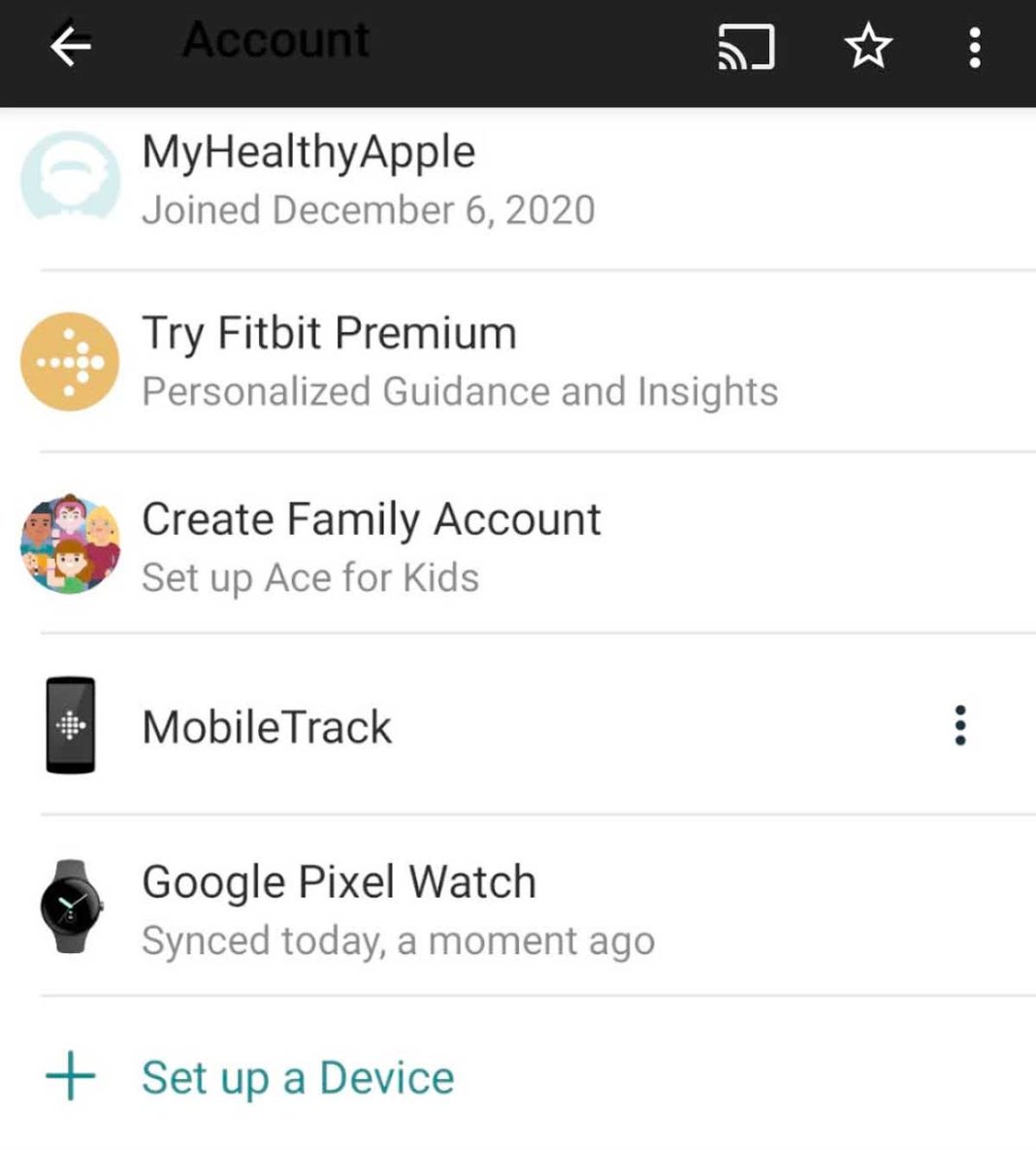Open Try Fitbit Premium
The width and height of the screenshot is (1036, 1150).
[x=330, y=333]
